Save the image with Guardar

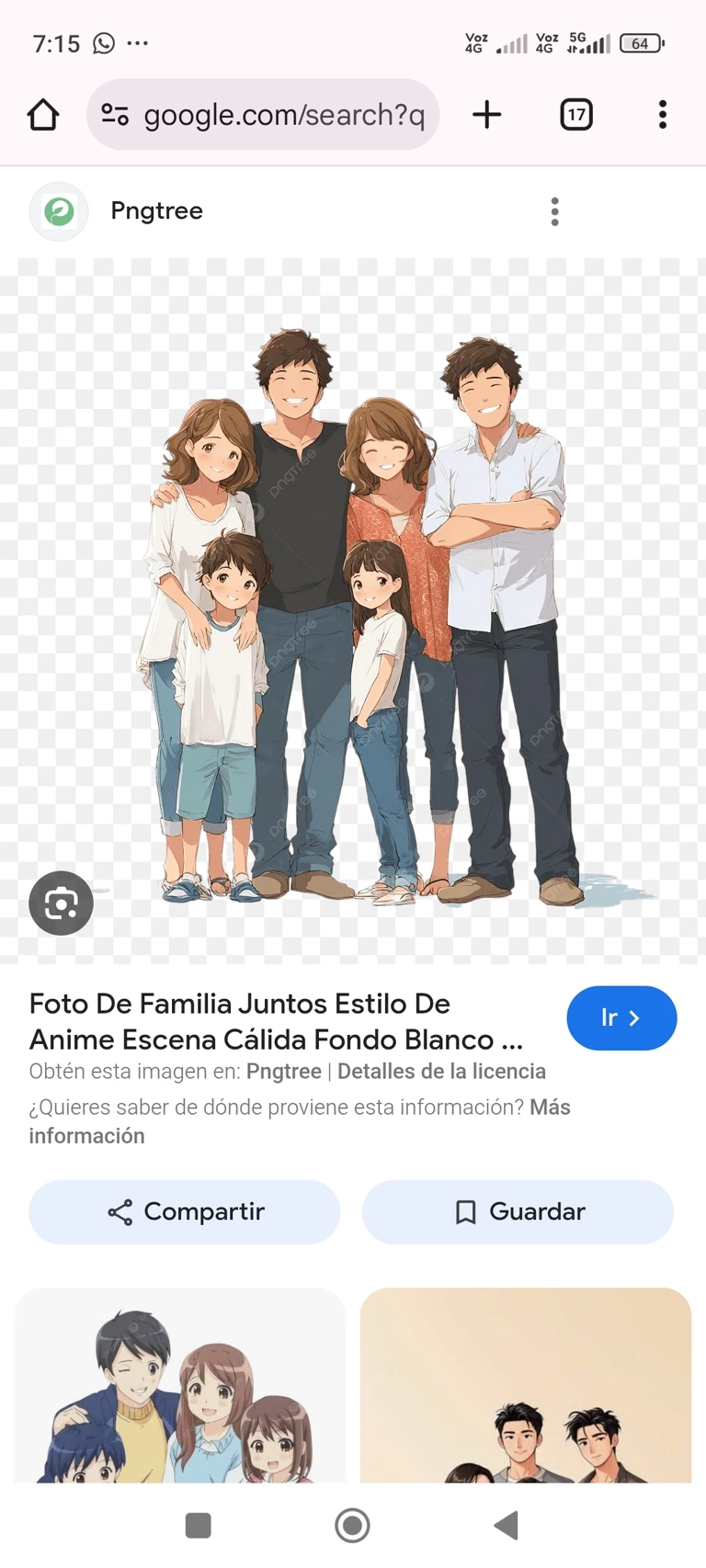click(518, 1211)
